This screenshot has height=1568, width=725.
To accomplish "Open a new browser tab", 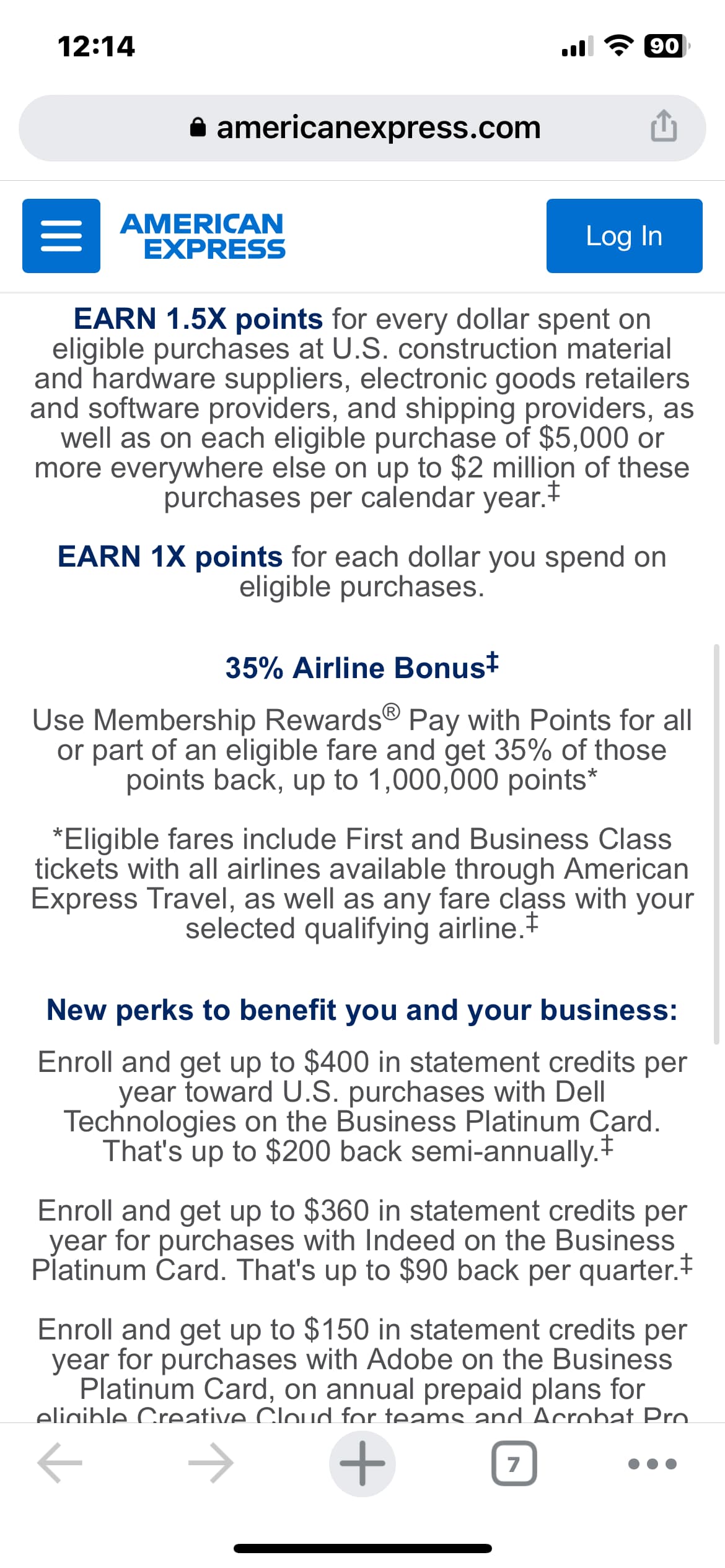I will point(362,1463).
